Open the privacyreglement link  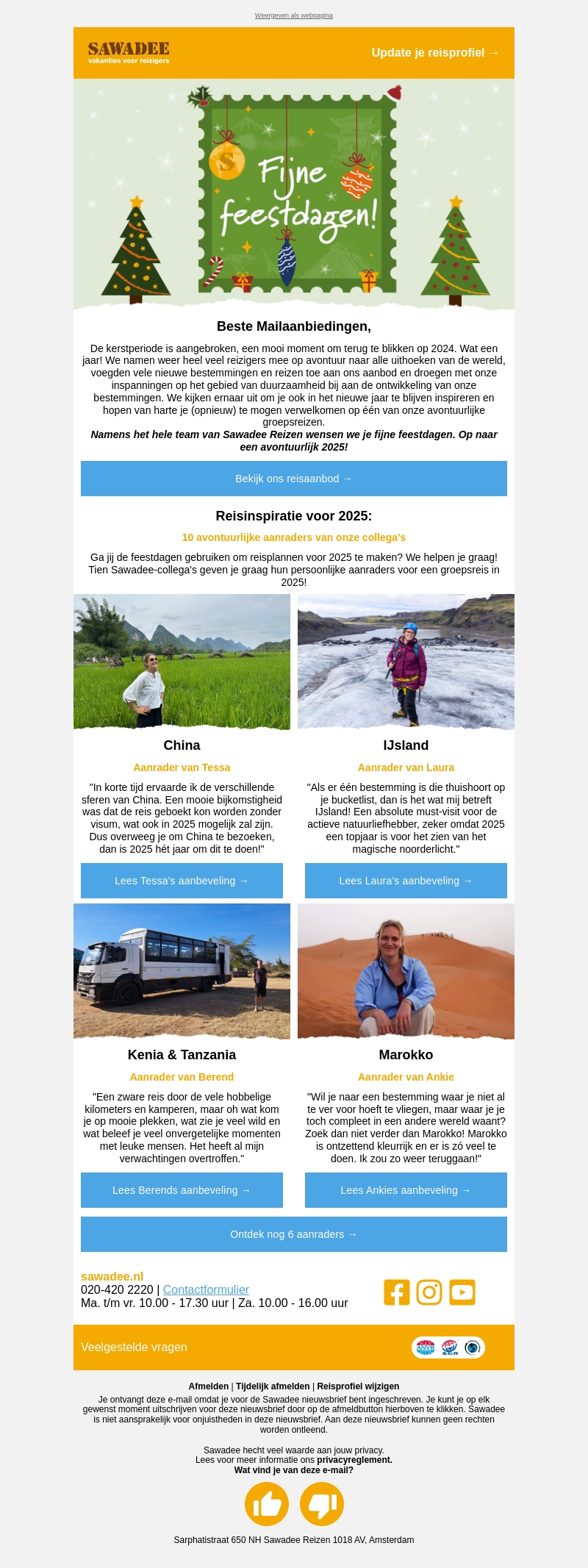pos(354,1460)
